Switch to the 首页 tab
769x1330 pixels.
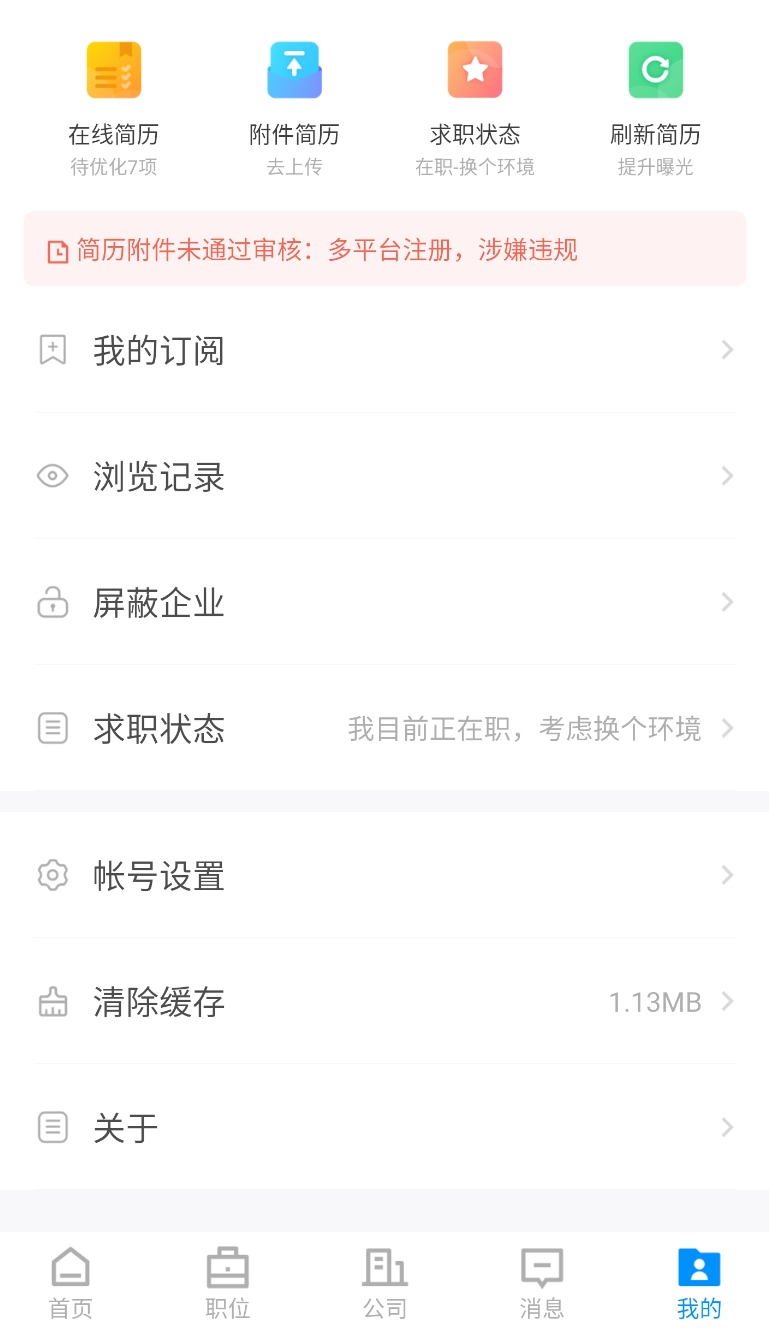[x=69, y=1282]
